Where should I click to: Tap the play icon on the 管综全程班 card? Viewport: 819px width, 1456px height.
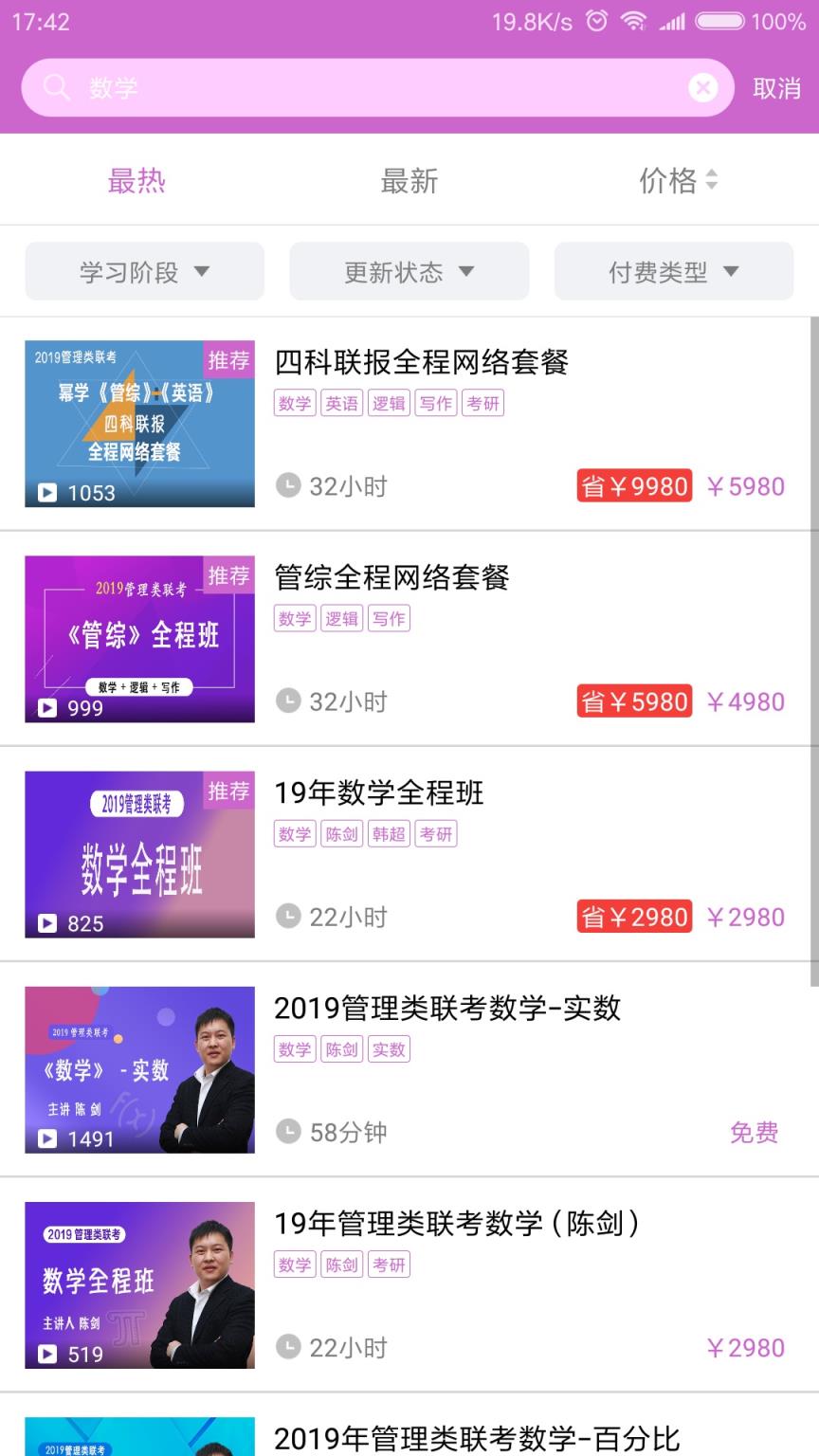46,708
